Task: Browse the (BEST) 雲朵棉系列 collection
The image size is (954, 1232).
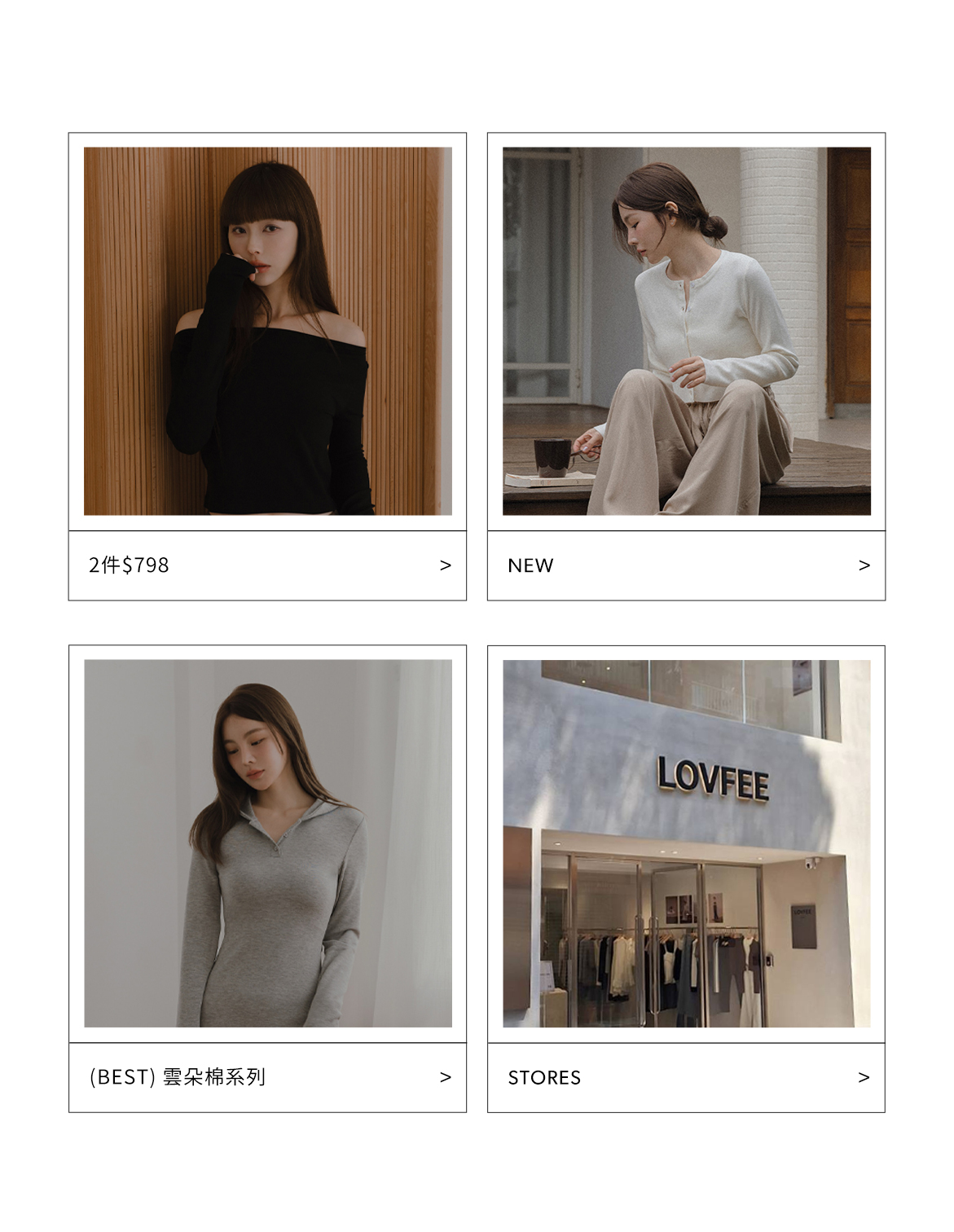Action: 267,1076
